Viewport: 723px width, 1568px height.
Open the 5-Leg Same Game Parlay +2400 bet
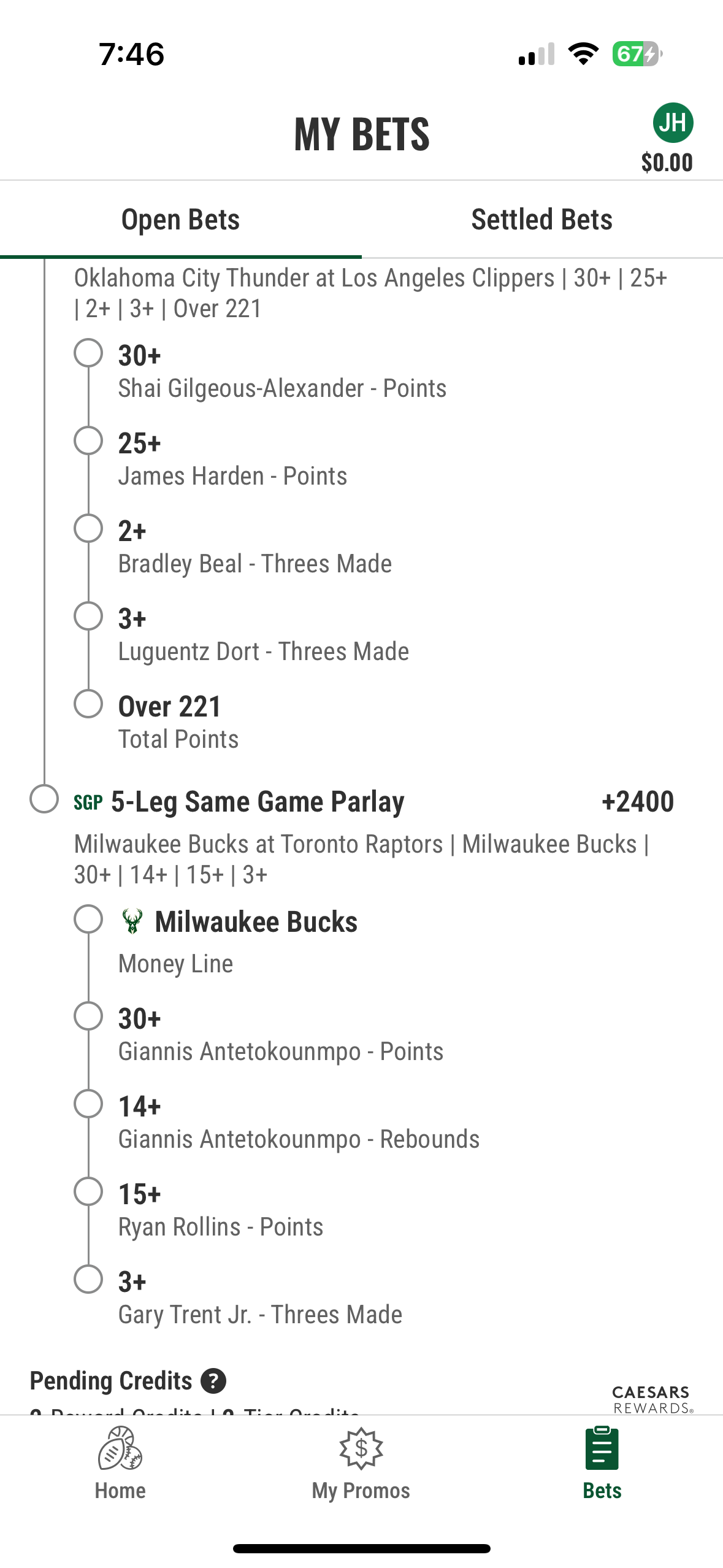coord(258,802)
